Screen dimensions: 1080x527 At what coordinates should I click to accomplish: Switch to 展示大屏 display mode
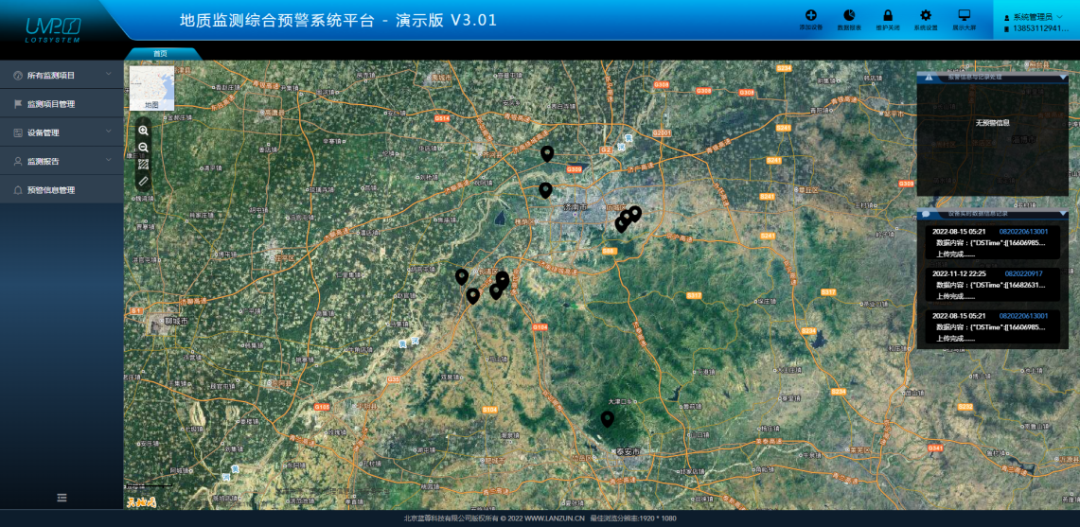click(x=964, y=19)
